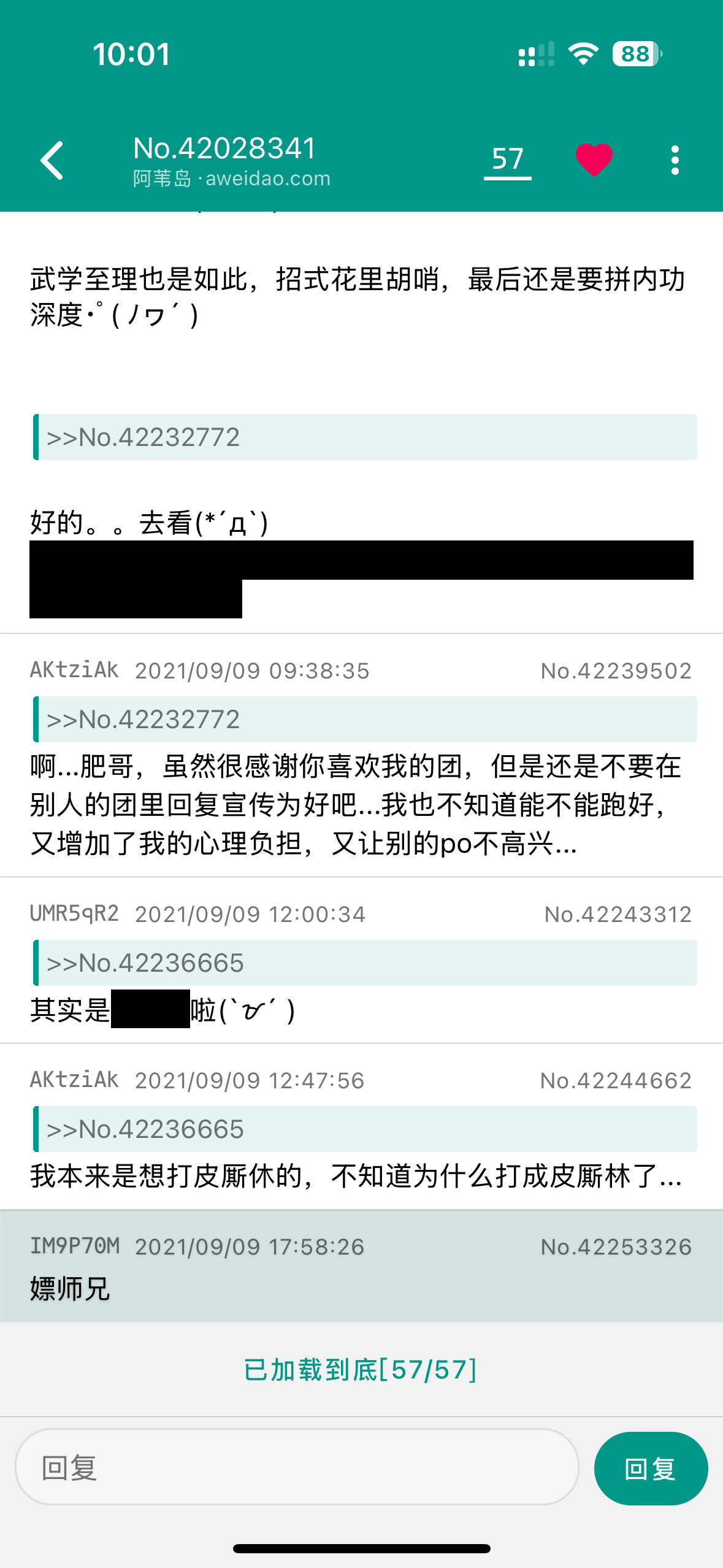This screenshot has width=723, height=1568.
Task: Go back from thread No.42028341
Action: tap(53, 161)
